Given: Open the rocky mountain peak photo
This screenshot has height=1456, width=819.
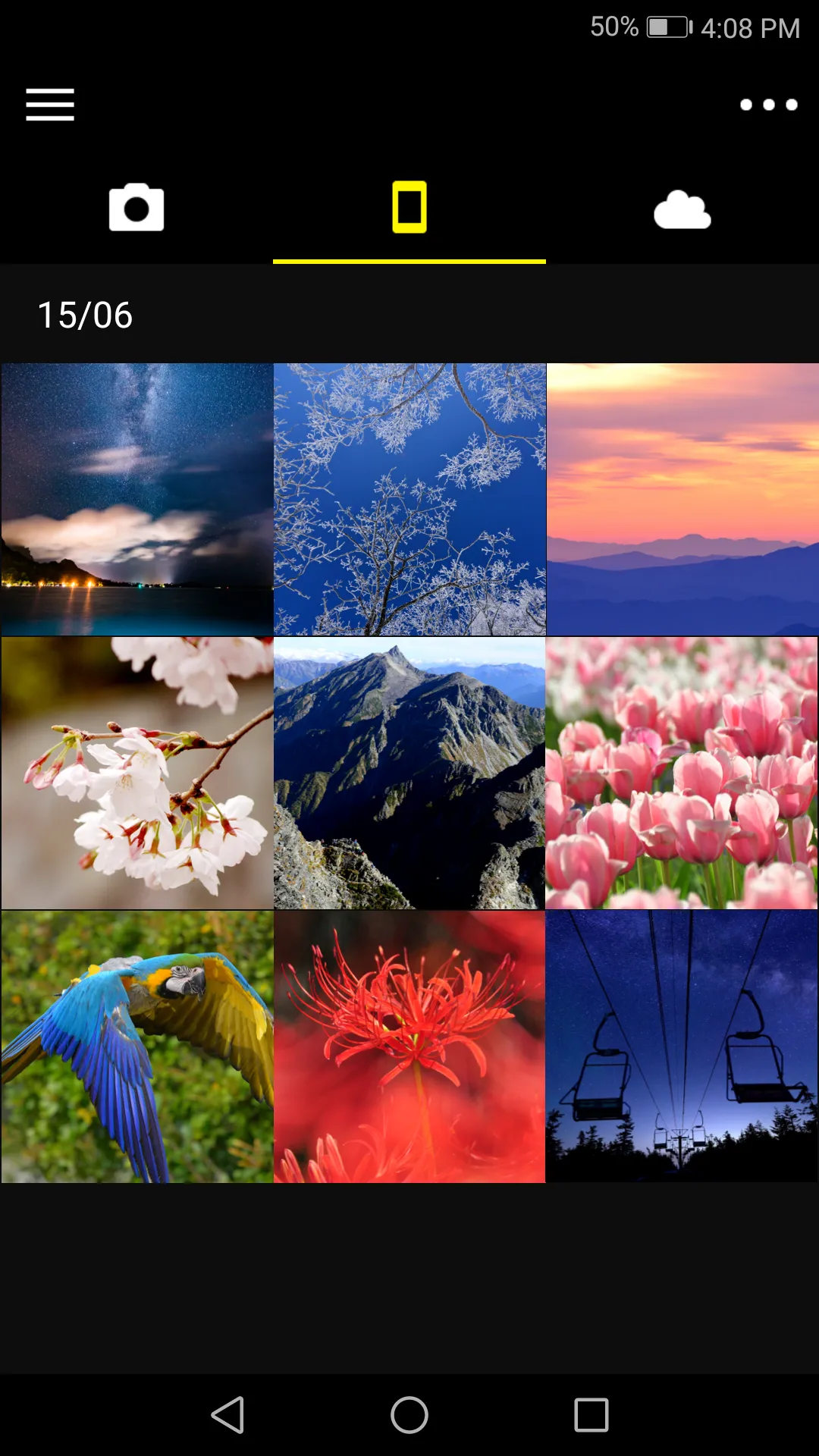Looking at the screenshot, I should pyautogui.click(x=409, y=772).
